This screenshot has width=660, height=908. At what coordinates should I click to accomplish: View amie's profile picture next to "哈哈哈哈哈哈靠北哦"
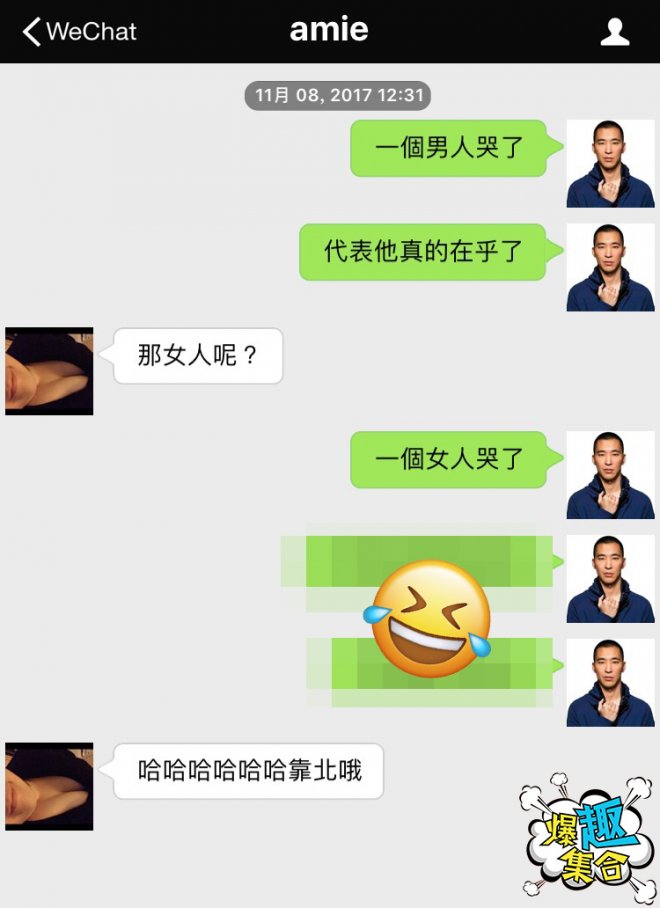pos(49,786)
